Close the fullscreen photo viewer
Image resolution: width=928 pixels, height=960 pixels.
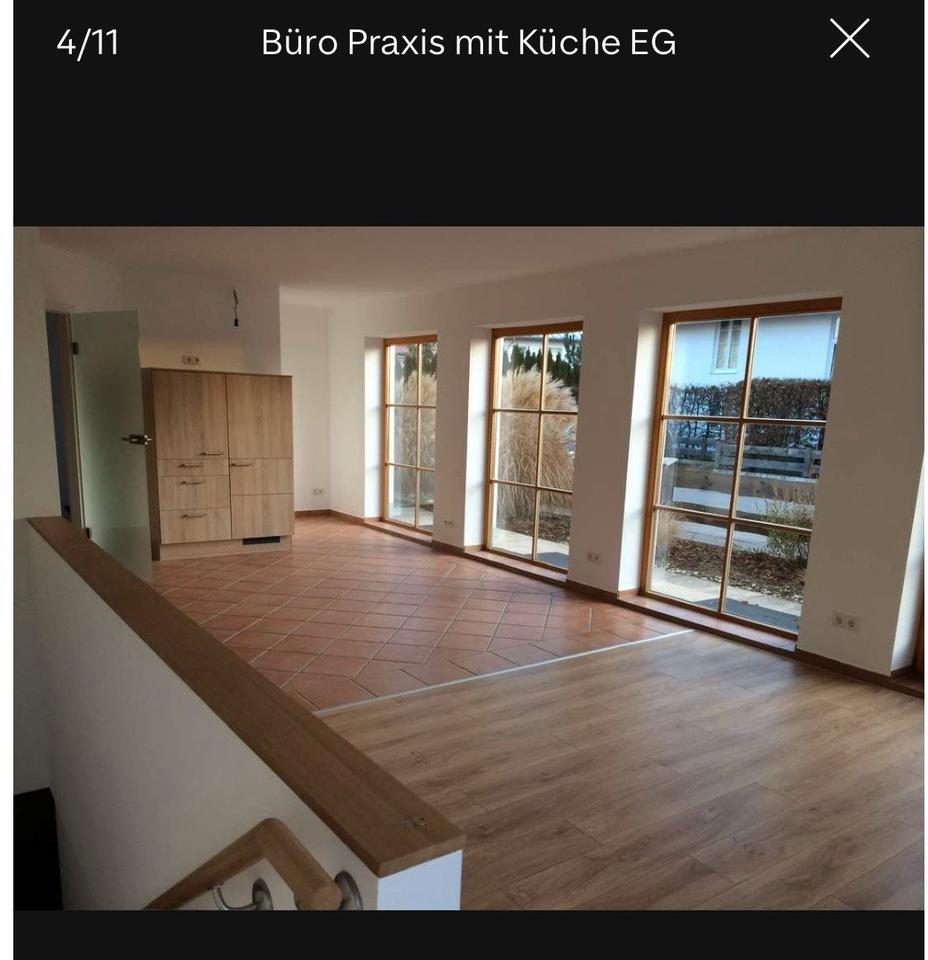(849, 39)
